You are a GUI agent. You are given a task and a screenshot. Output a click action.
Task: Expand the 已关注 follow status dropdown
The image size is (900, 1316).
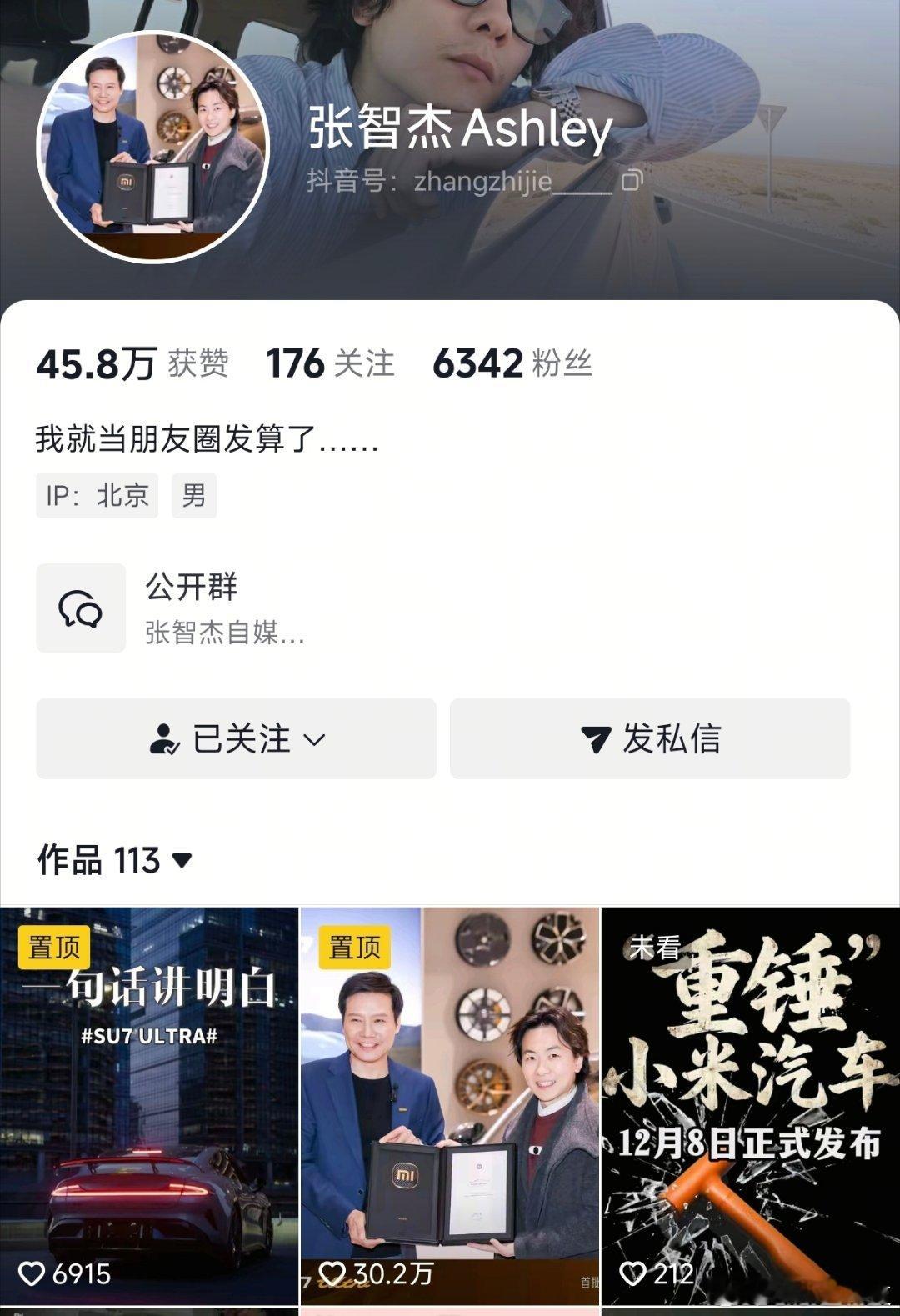pyautogui.click(x=315, y=740)
